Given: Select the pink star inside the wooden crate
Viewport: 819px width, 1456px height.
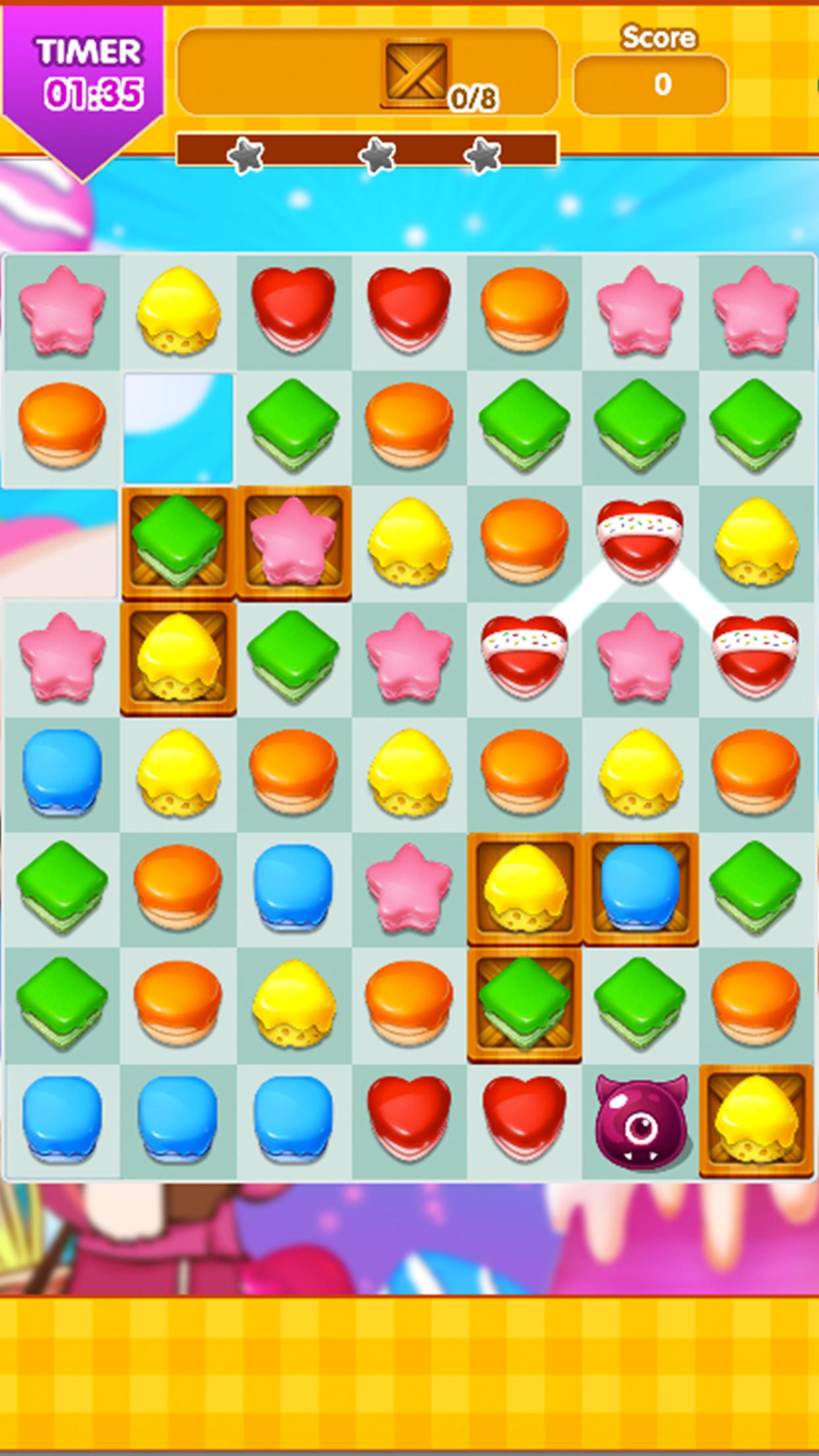Looking at the screenshot, I should (293, 543).
